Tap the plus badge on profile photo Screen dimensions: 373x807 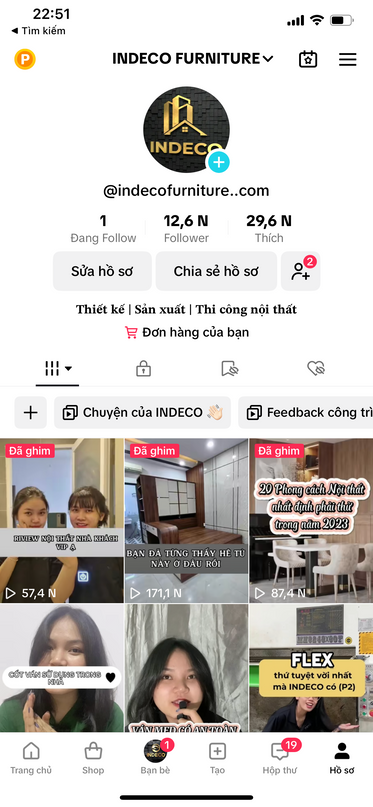[x=218, y=162]
